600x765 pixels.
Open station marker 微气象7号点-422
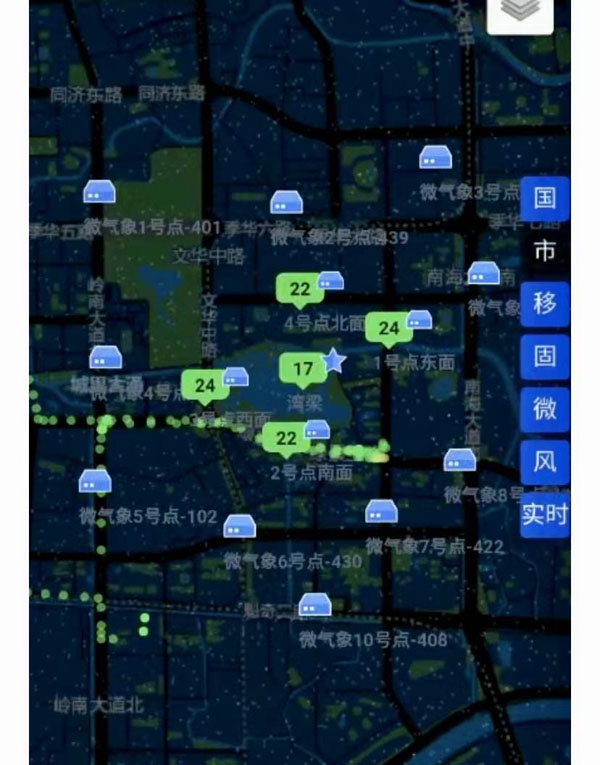click(x=381, y=511)
